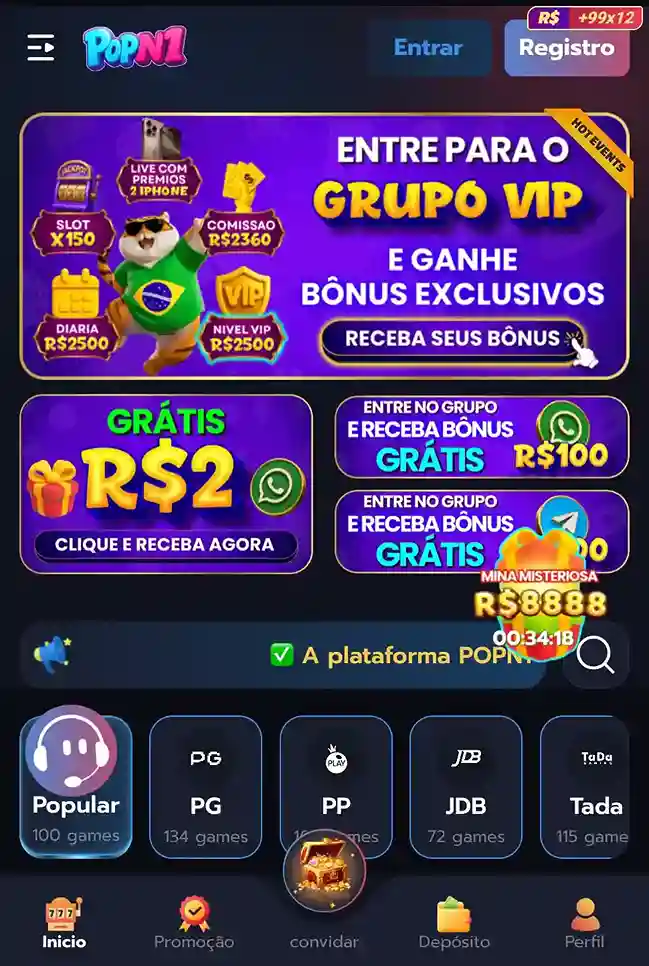The image size is (649, 966).
Task: Switch to the Promoção tab
Action: point(194,923)
